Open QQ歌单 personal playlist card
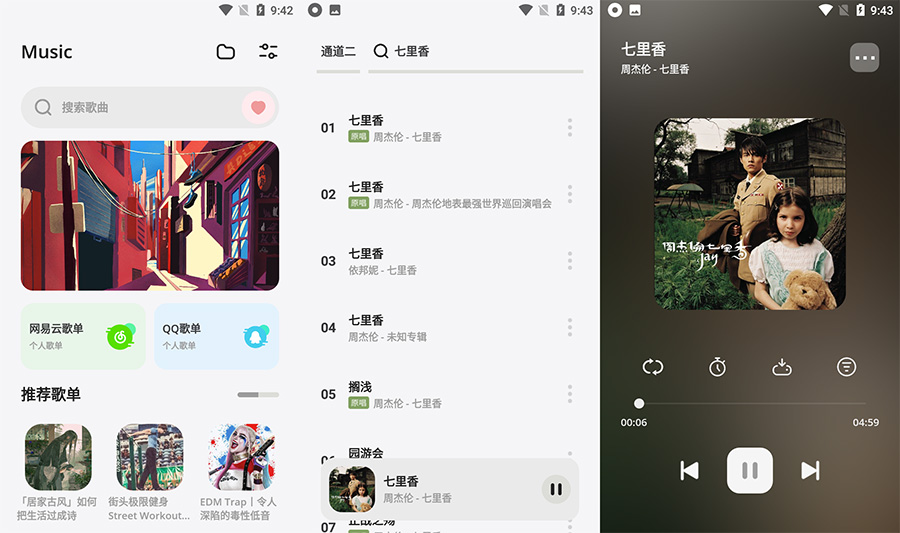Viewport: 900px width, 533px height. click(x=216, y=337)
